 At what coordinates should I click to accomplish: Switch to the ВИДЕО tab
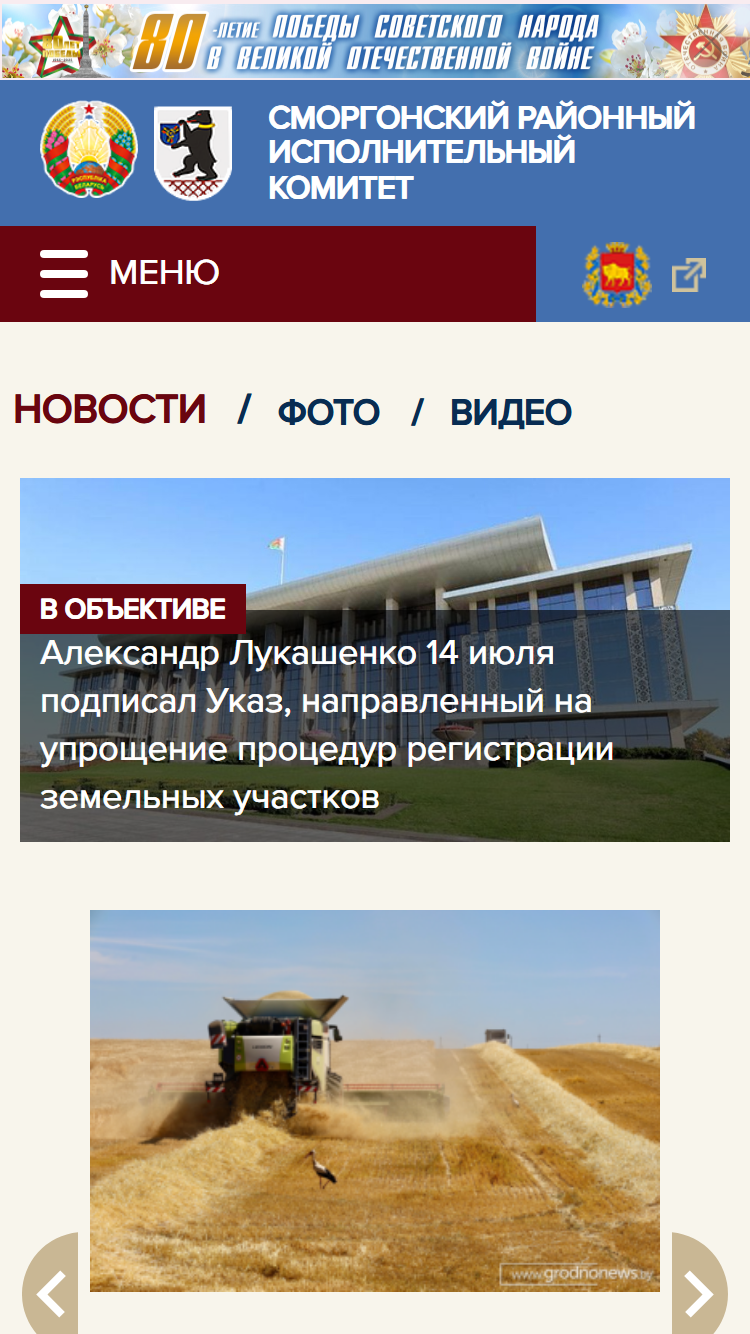[511, 412]
